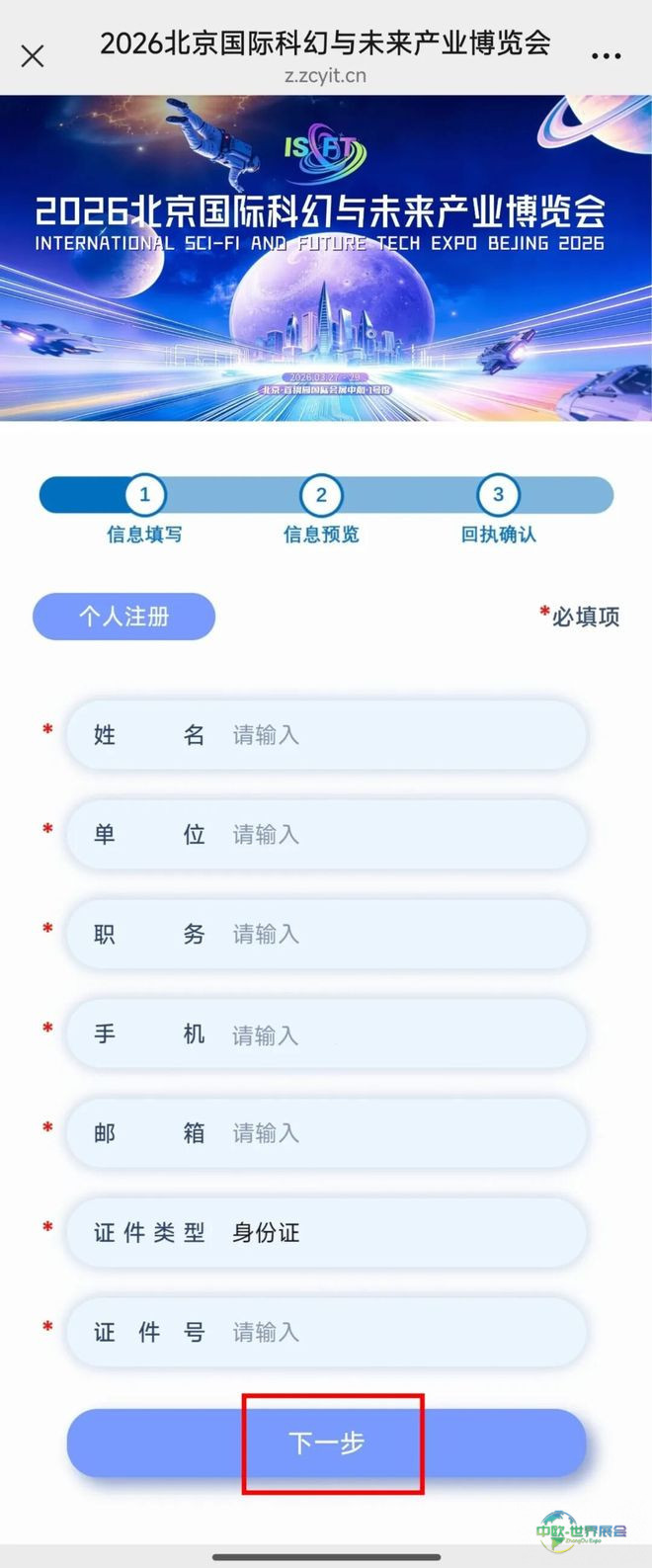This screenshot has width=652, height=1568.
Task: Enter the 职务 job title field
Action: click(x=395, y=935)
